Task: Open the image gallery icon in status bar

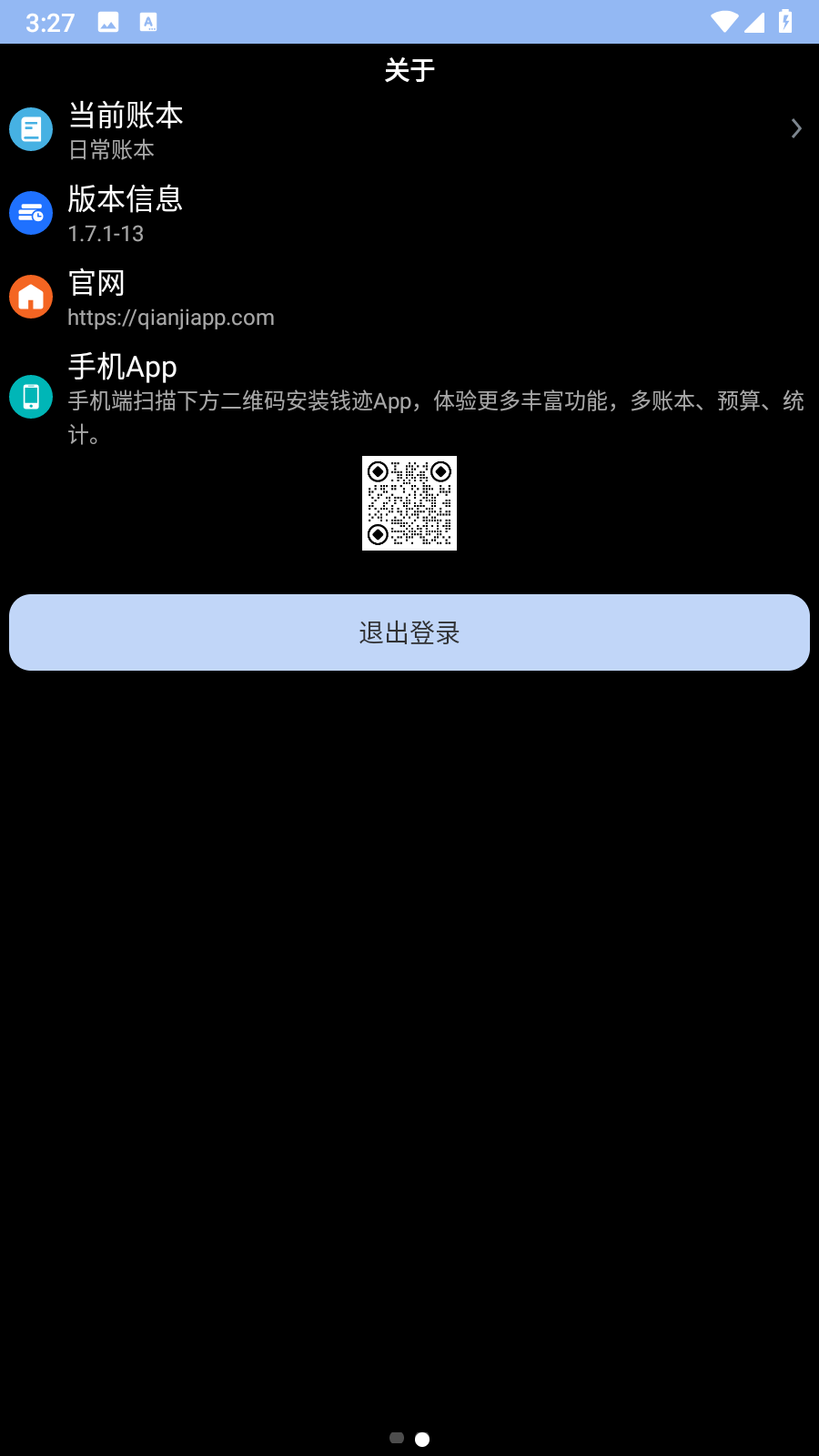Action: 108,22
